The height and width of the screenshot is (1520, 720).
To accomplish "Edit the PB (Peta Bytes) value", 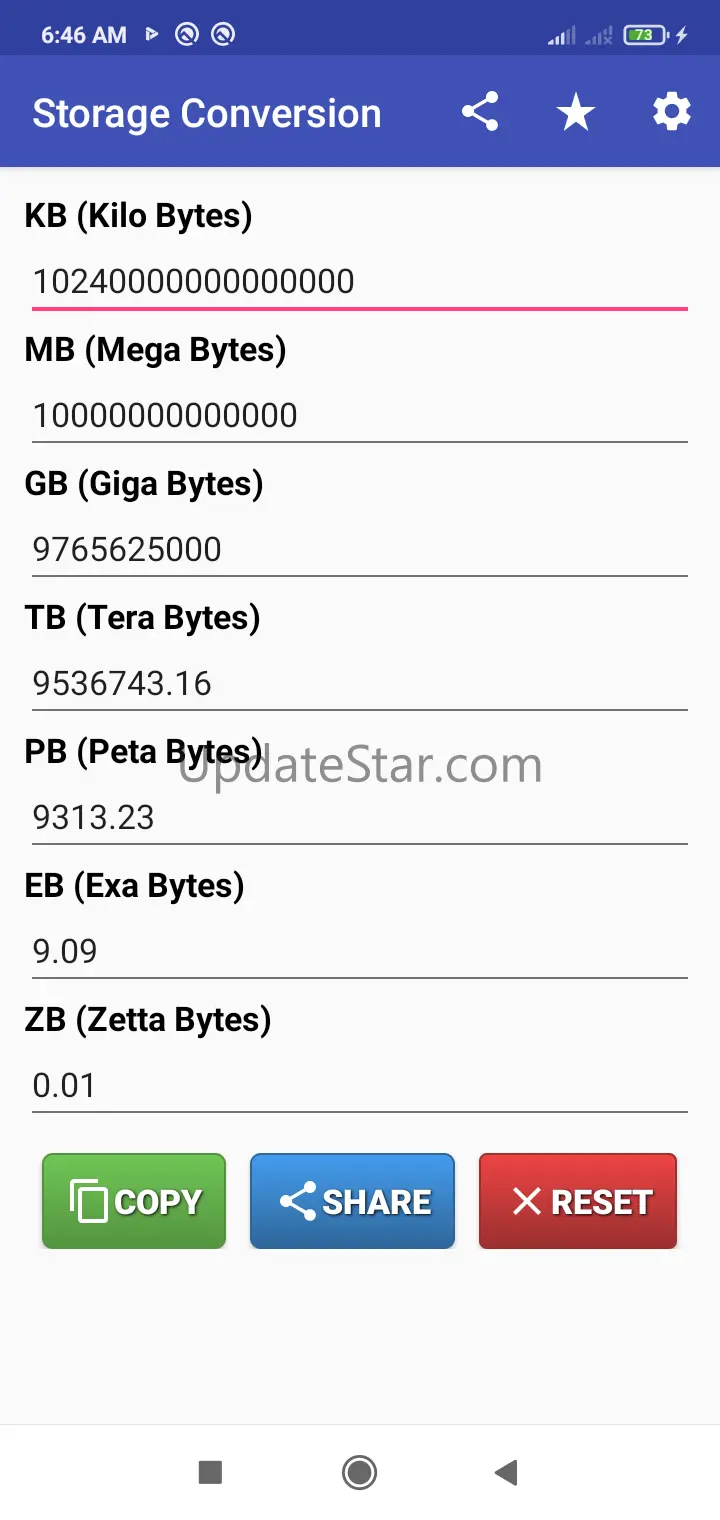I will [359, 818].
